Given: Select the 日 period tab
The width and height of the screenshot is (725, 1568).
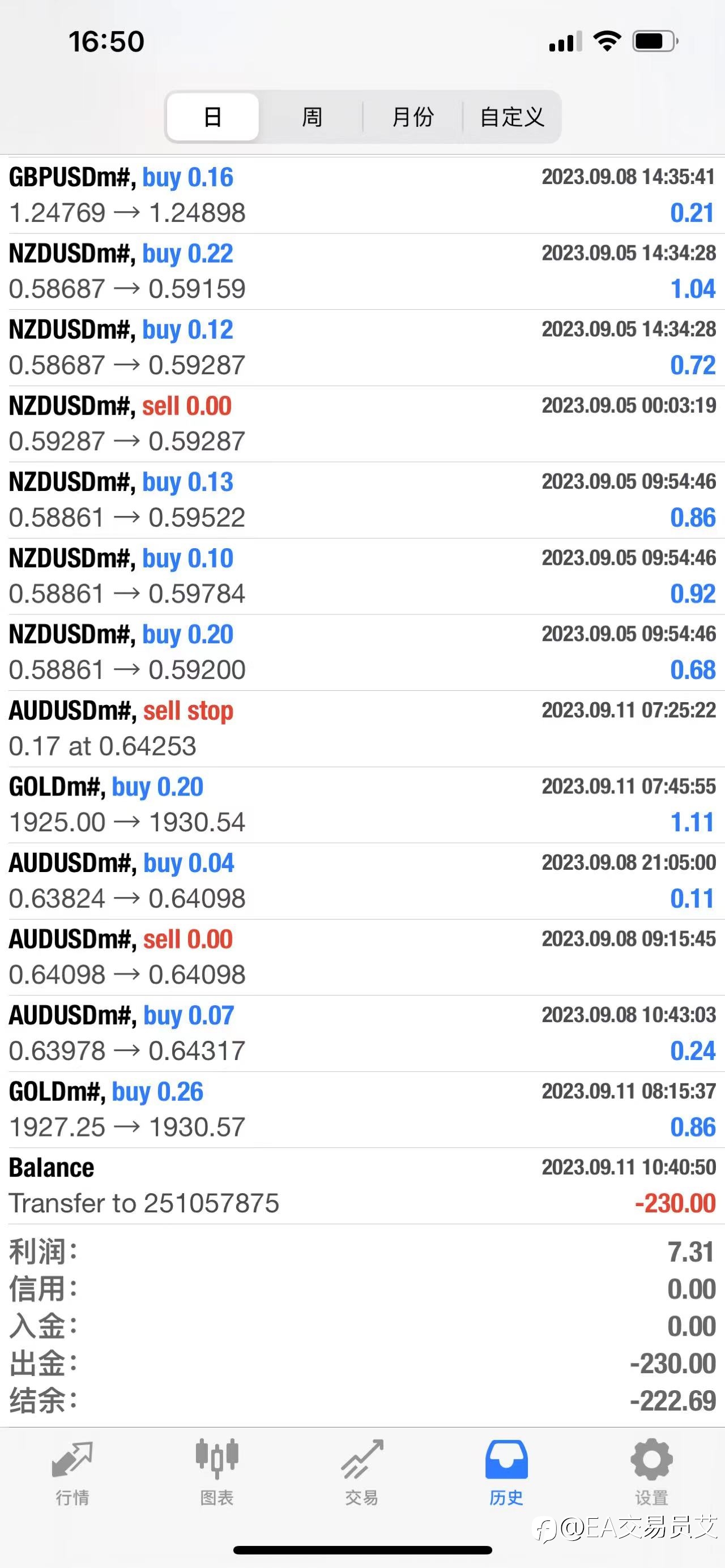Looking at the screenshot, I should pos(212,117).
